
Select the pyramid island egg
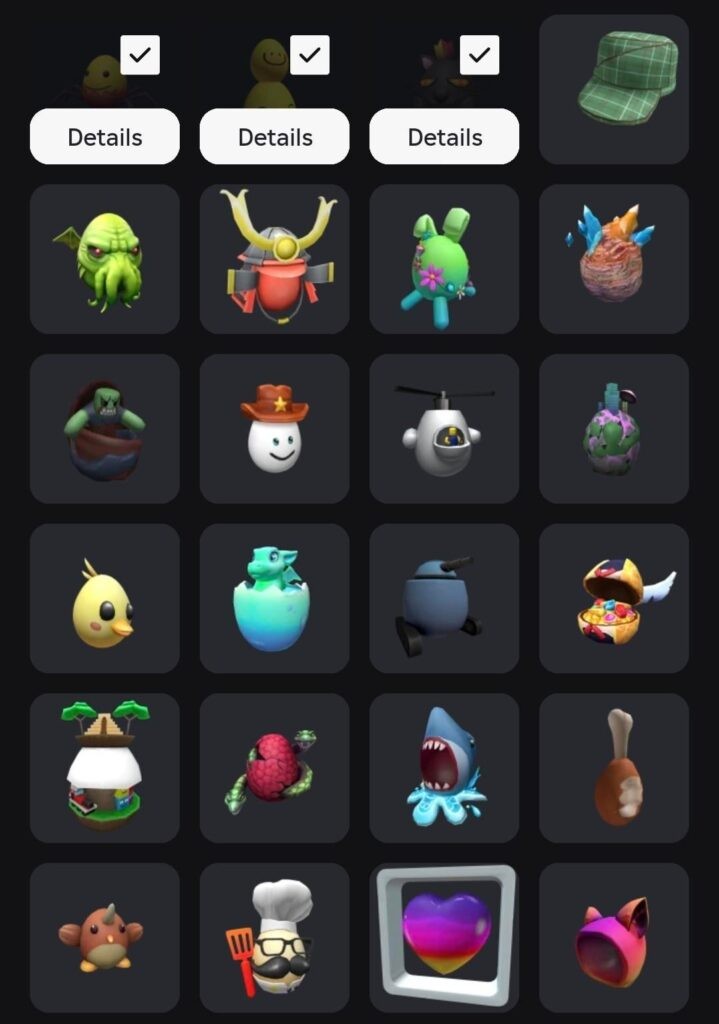[105, 769]
